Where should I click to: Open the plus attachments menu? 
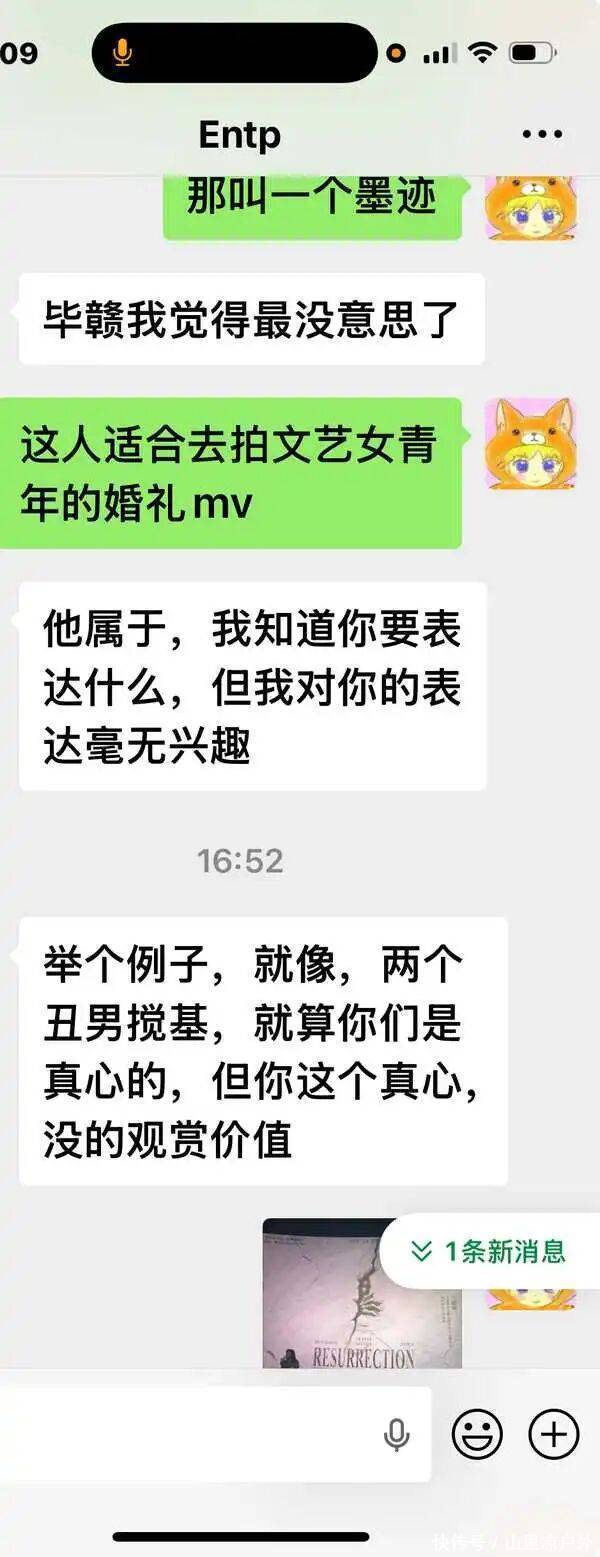pos(553,1434)
